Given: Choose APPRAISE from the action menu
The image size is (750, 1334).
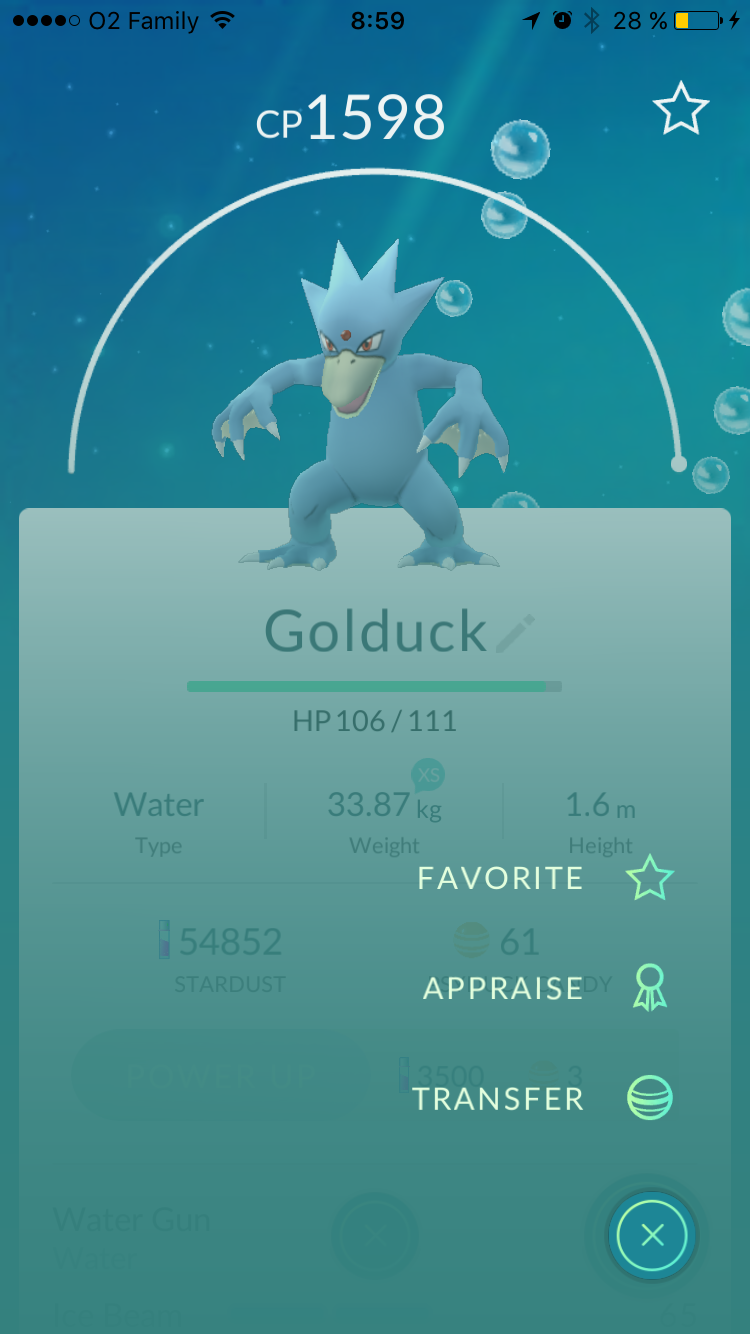Looking at the screenshot, I should tap(503, 988).
